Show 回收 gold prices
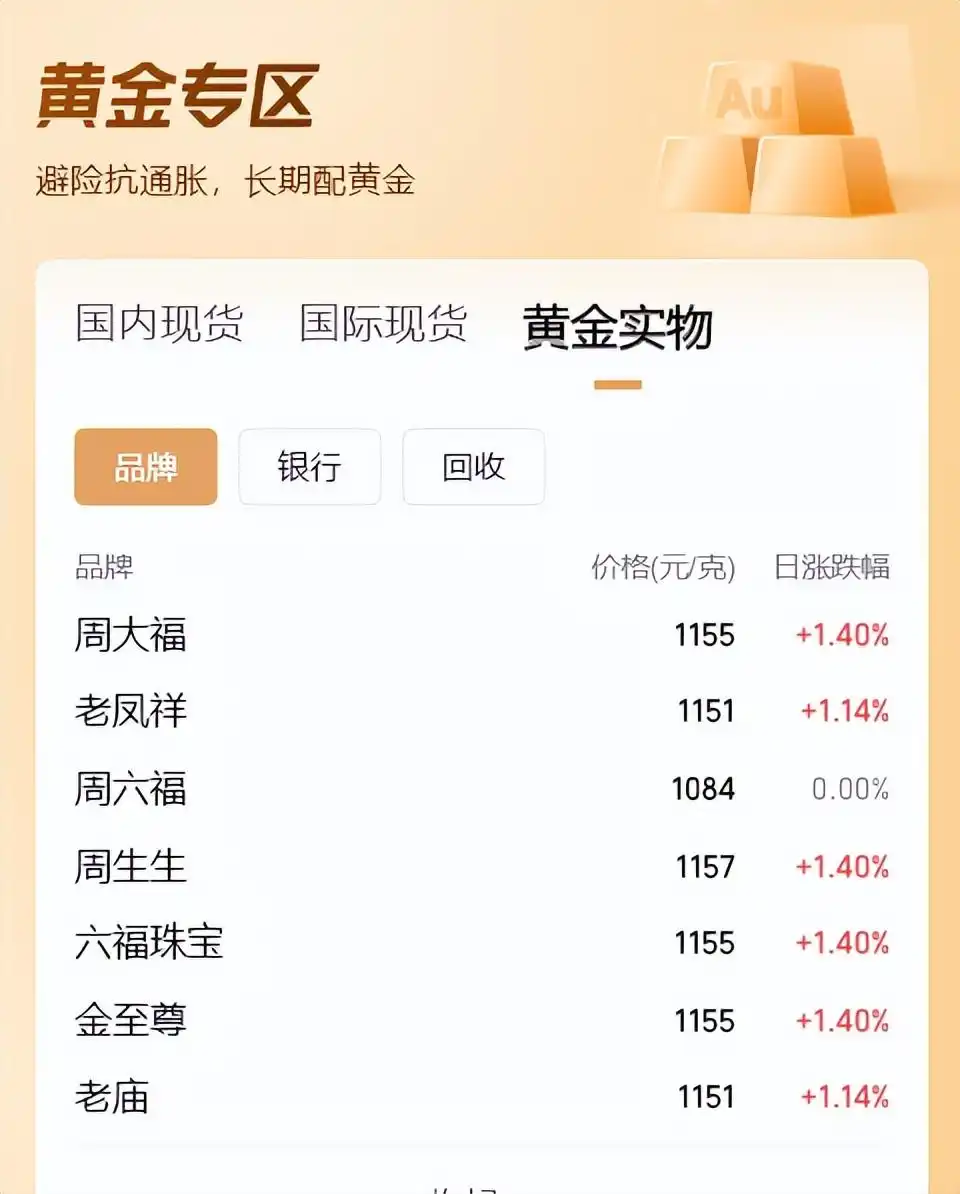The width and height of the screenshot is (960, 1194). pyautogui.click(x=473, y=467)
